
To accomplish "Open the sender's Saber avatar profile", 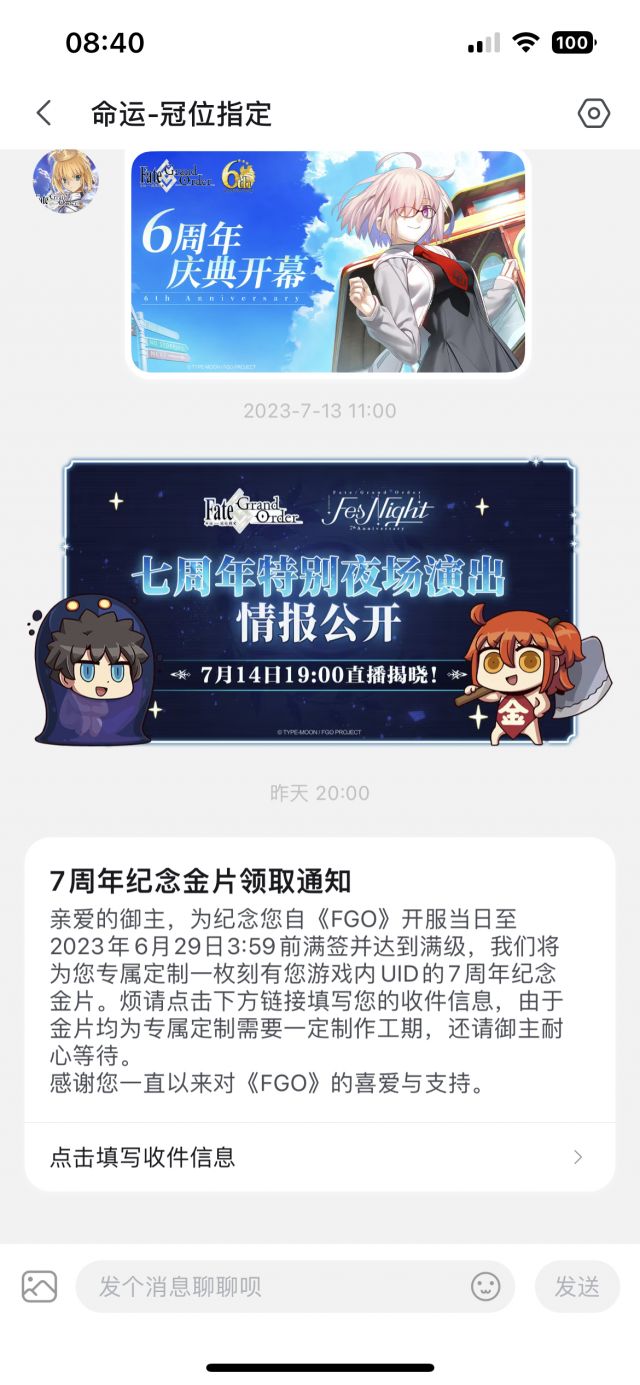I will 66,181.
